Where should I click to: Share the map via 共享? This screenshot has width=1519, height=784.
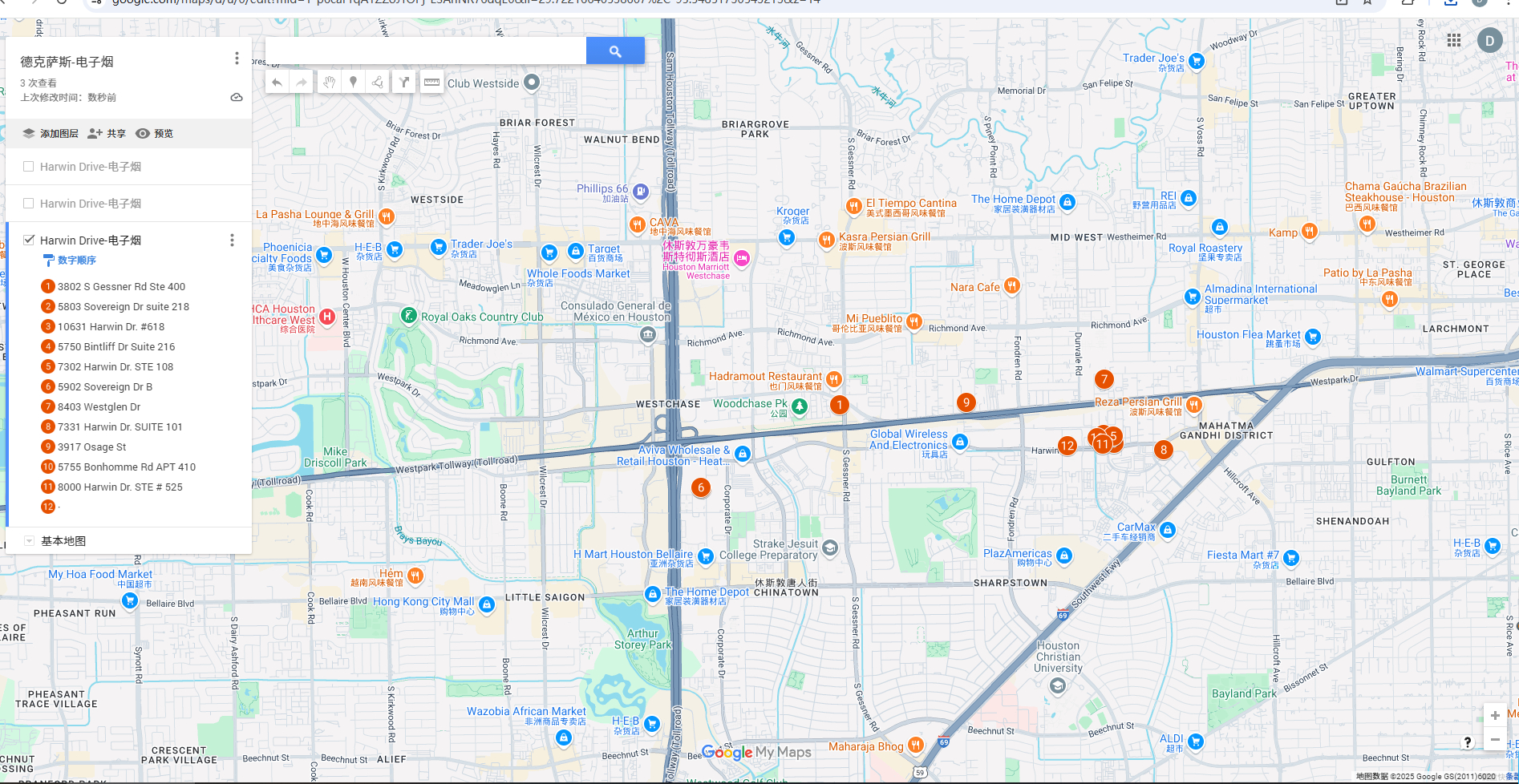[x=107, y=133]
